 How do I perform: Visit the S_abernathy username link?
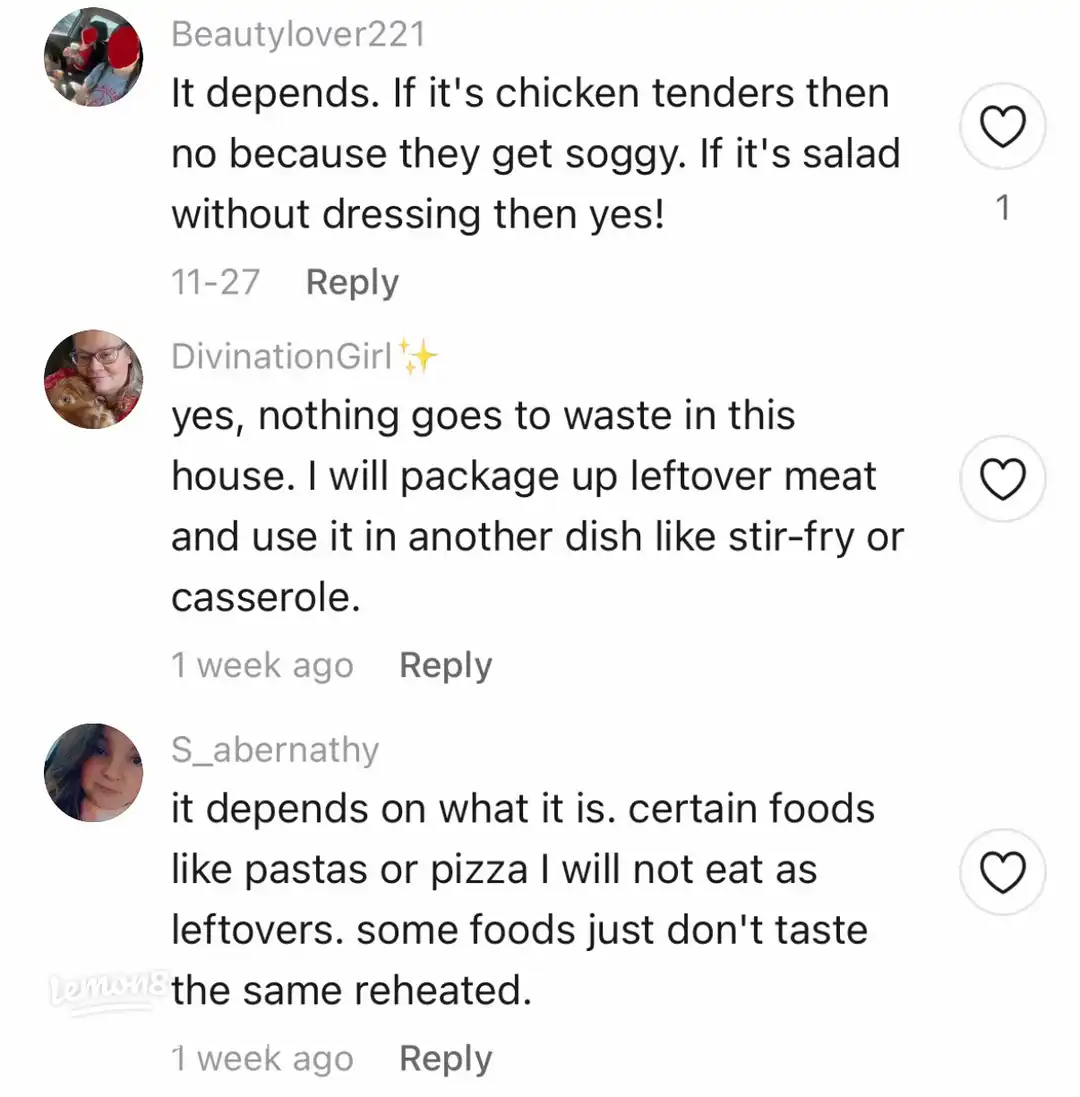pyautogui.click(x=275, y=750)
